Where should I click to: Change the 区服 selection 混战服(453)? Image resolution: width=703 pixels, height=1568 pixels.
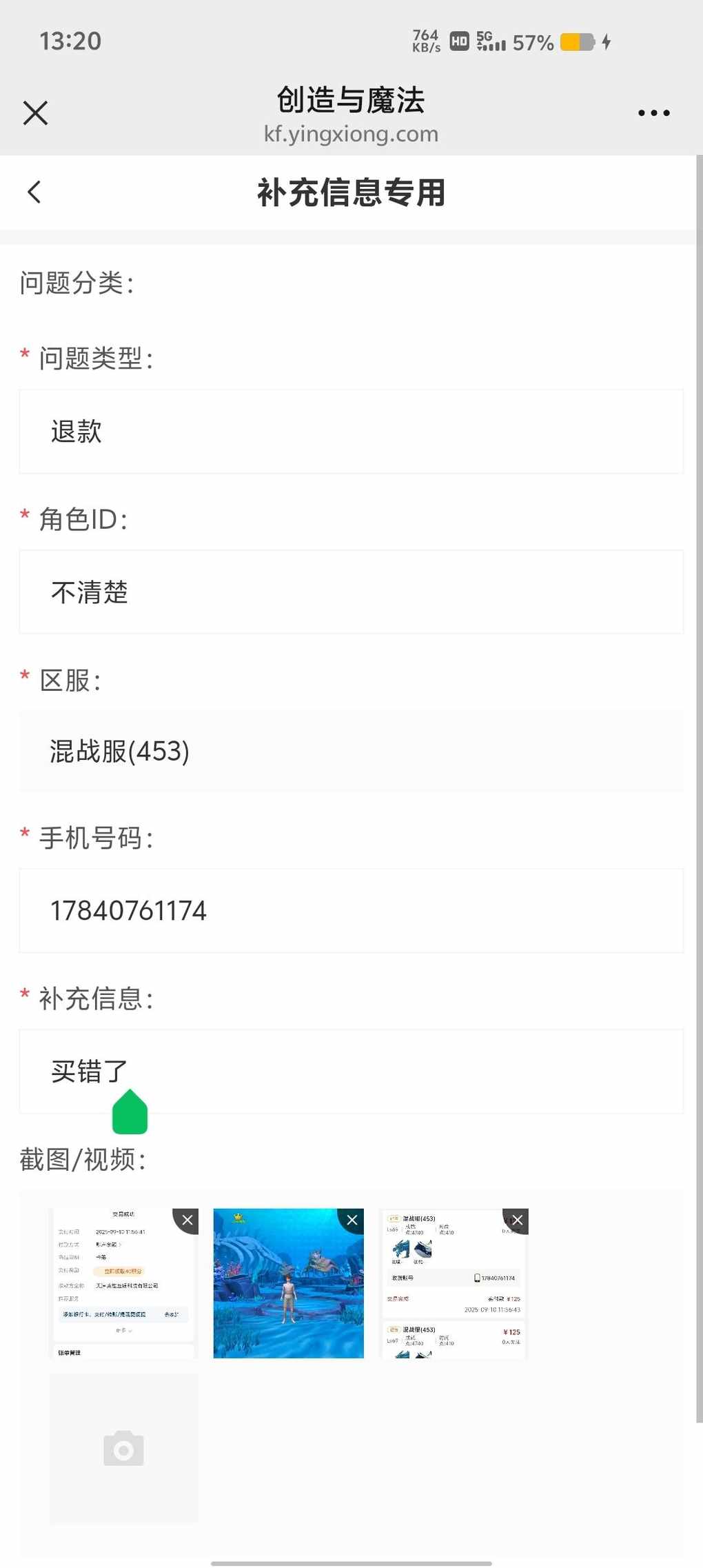pyautogui.click(x=351, y=751)
